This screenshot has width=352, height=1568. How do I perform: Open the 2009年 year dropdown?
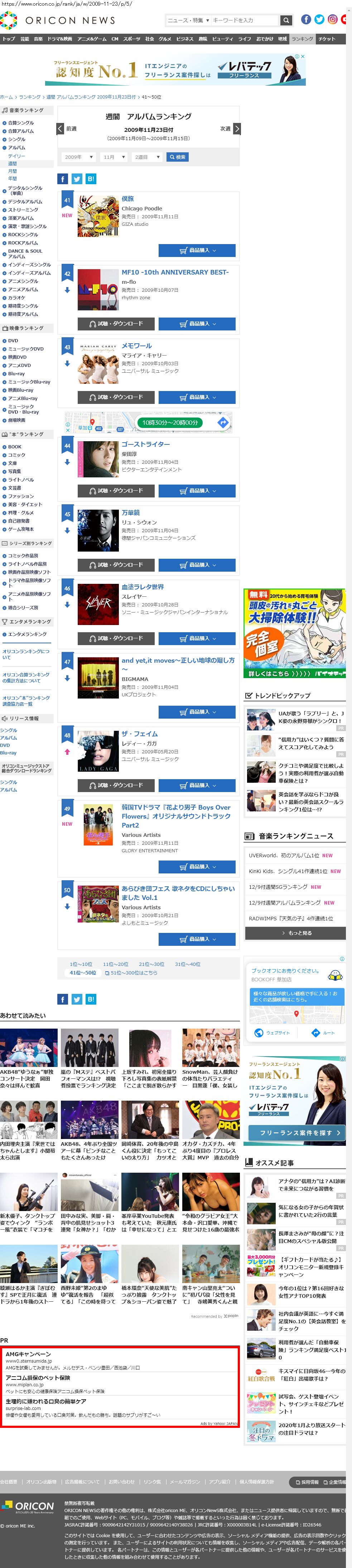pos(78,157)
